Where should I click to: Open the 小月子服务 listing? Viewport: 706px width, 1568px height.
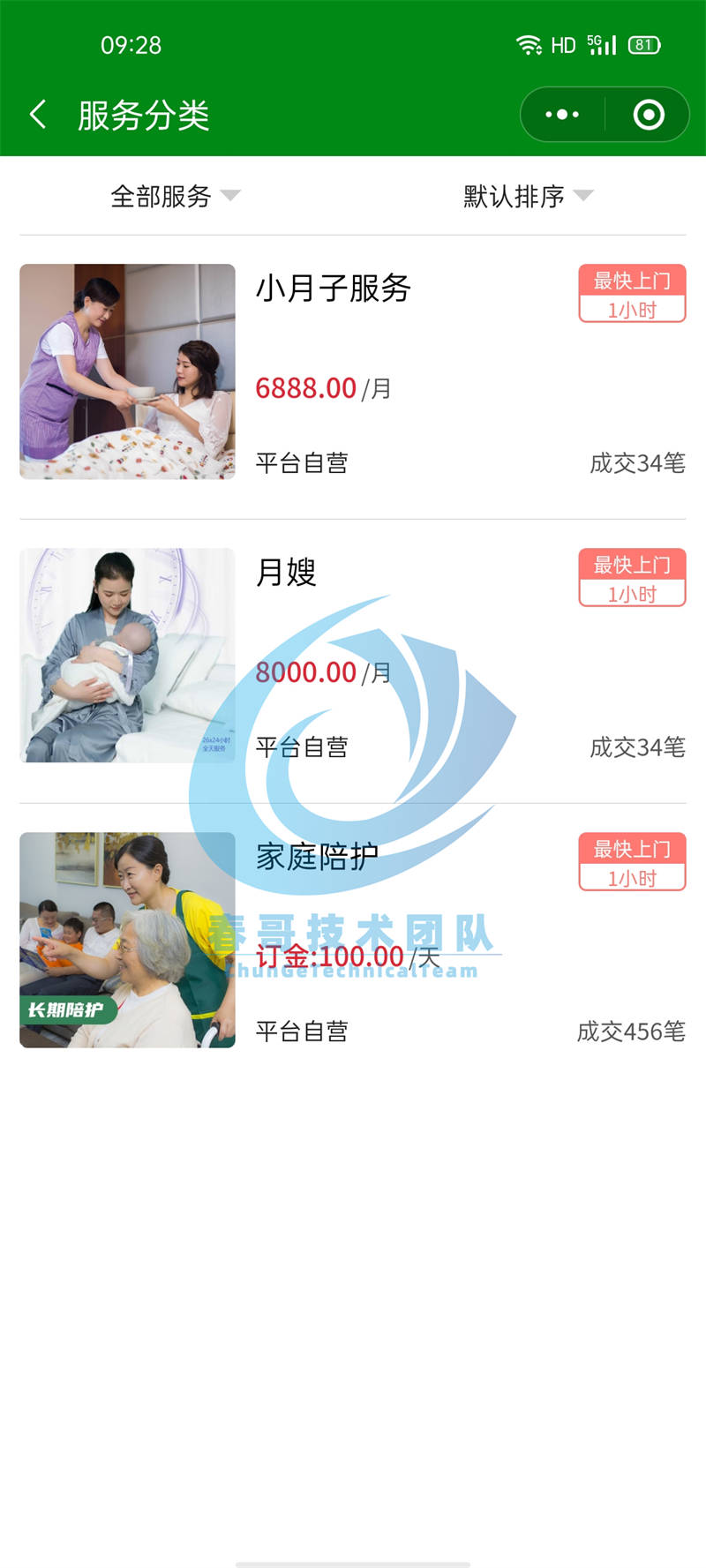coord(334,289)
